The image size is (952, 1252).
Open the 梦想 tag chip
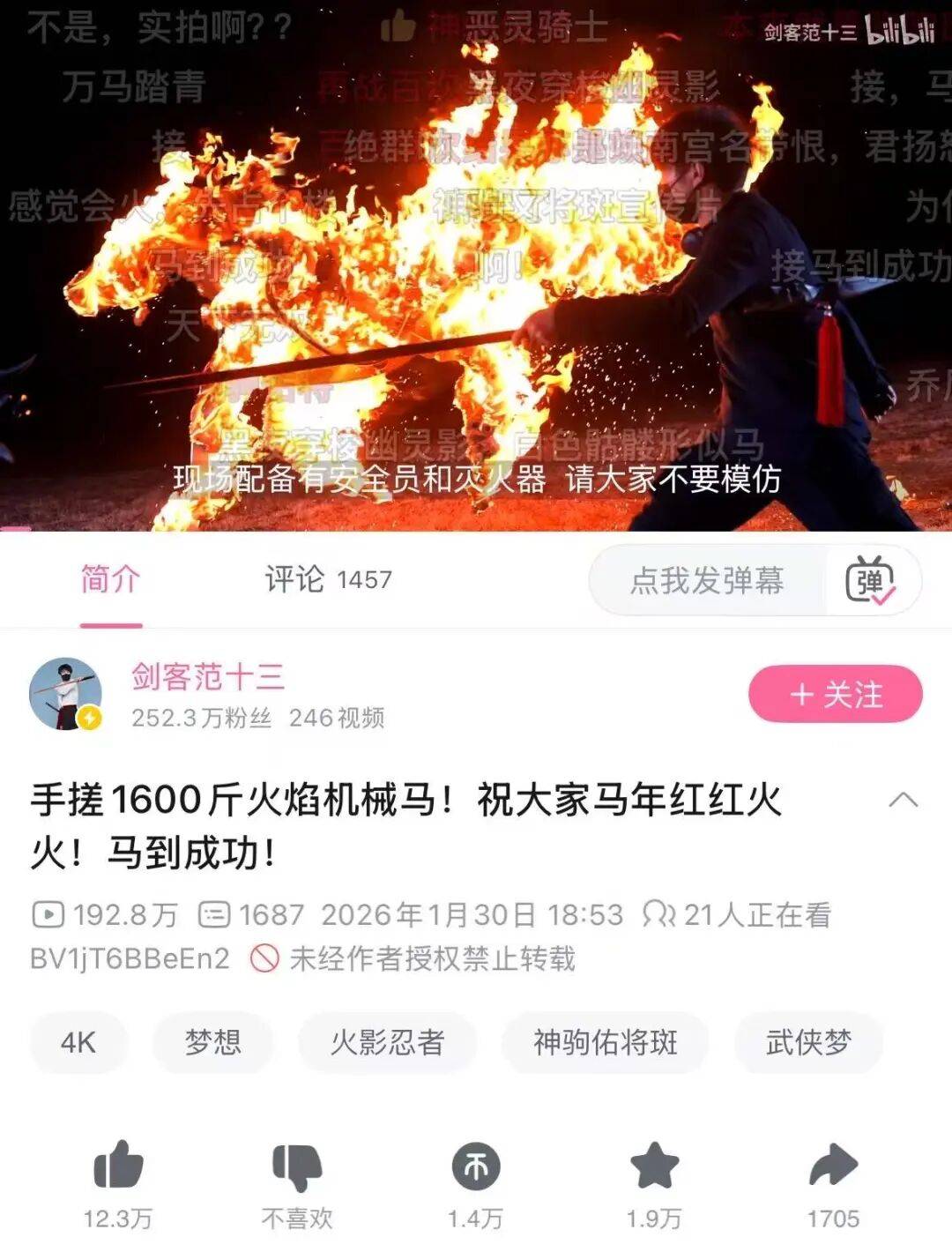point(212,1042)
